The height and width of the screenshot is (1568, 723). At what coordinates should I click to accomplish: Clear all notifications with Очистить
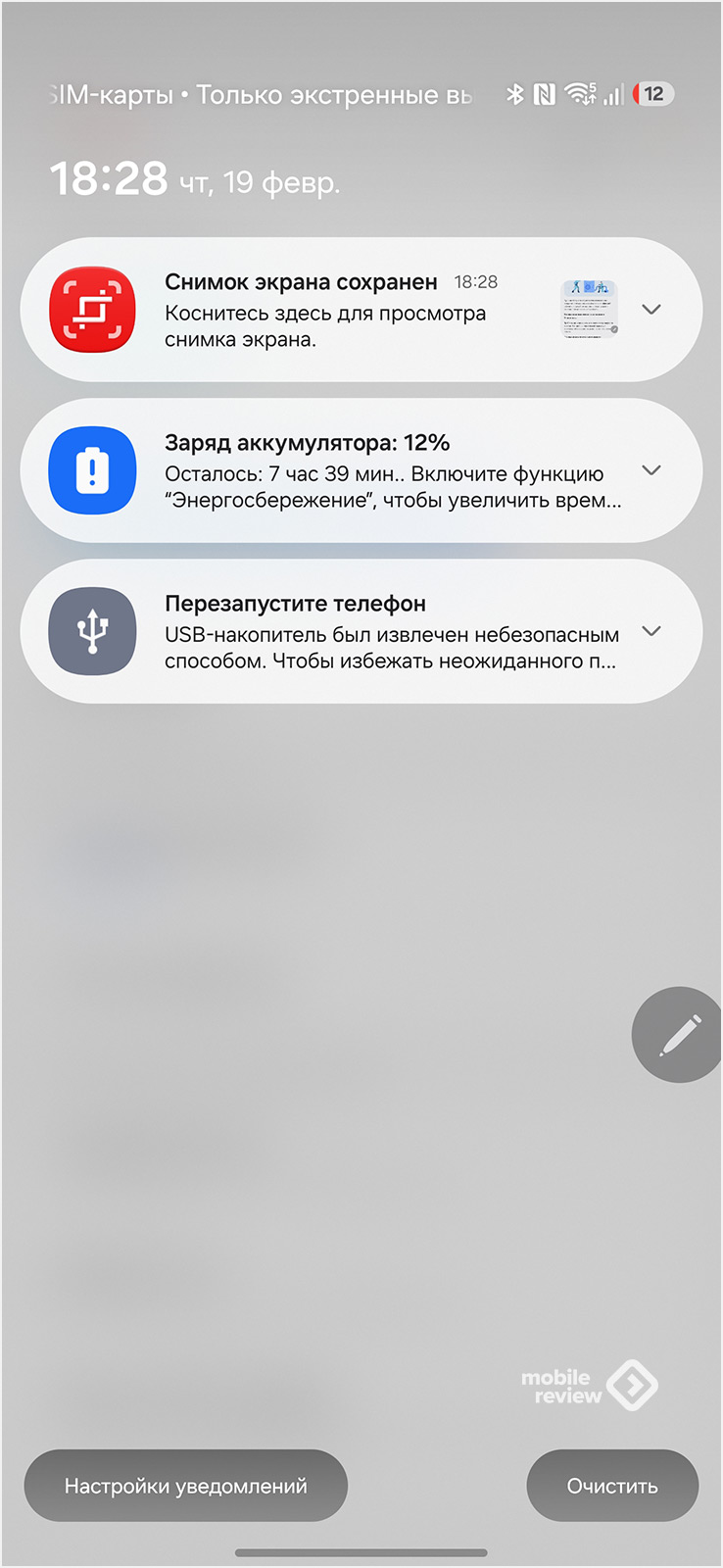612,1486
